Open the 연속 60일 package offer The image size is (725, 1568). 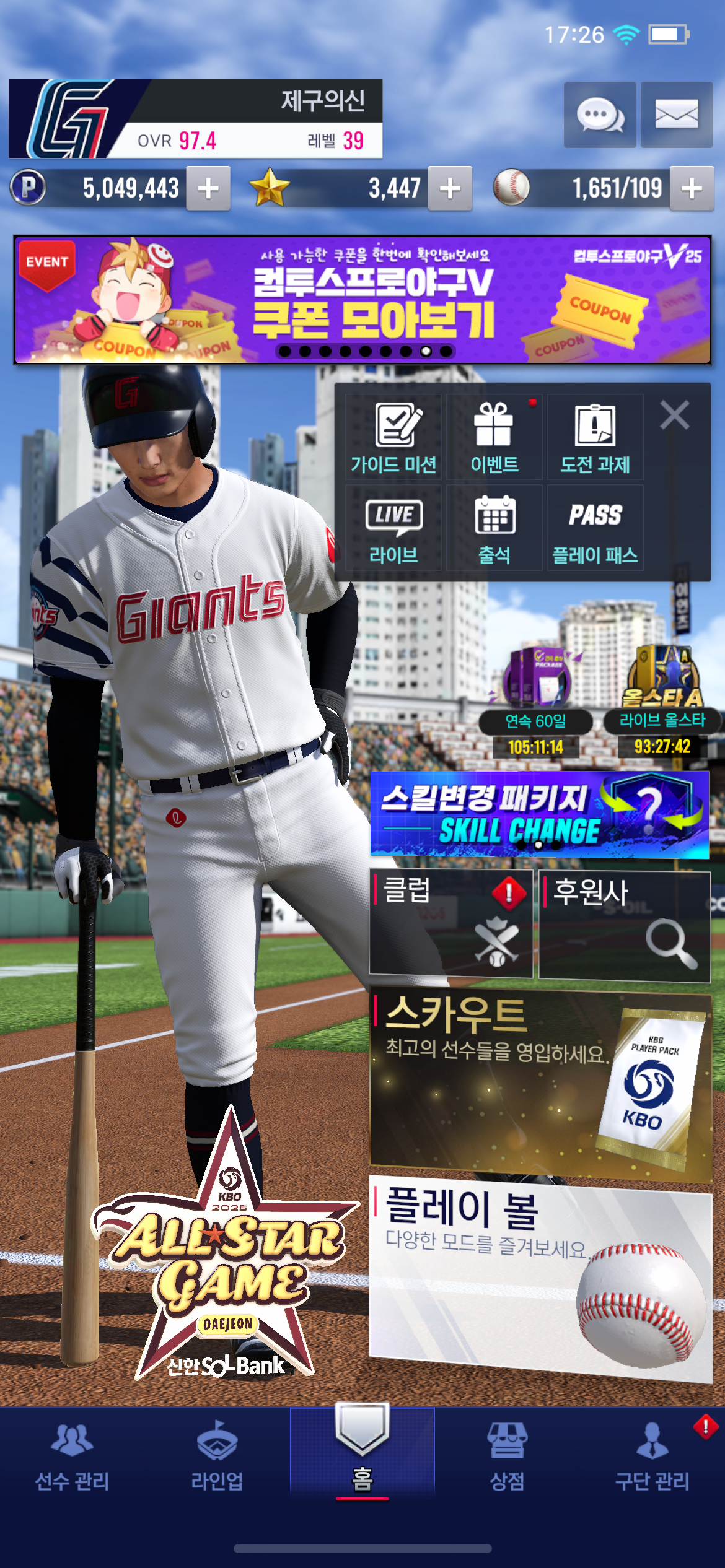pos(535,700)
